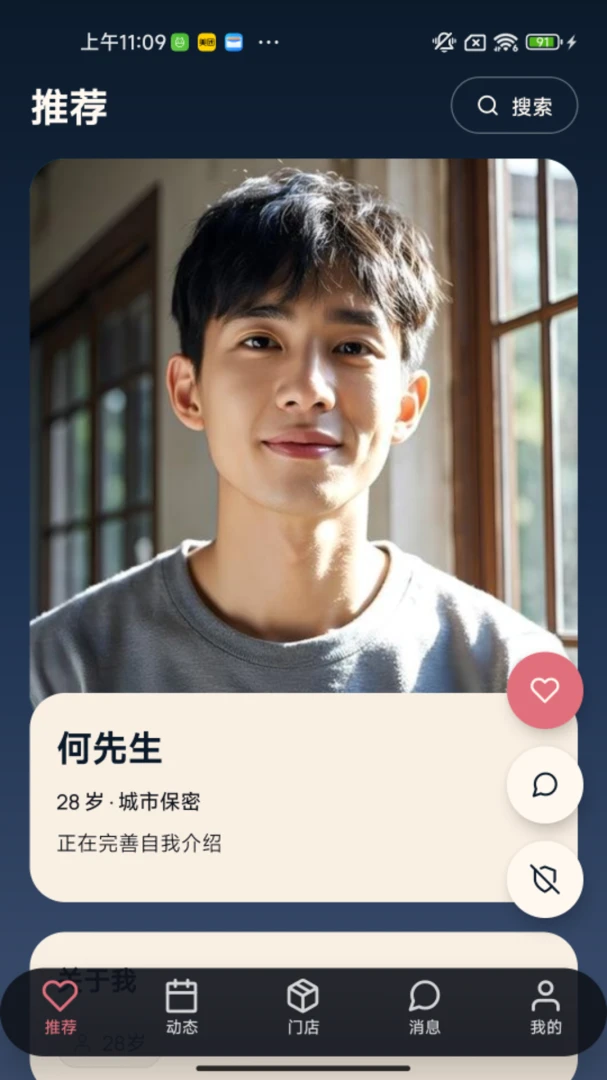Message 何先生 via the chat bubble button
The width and height of the screenshot is (607, 1080).
(x=545, y=785)
